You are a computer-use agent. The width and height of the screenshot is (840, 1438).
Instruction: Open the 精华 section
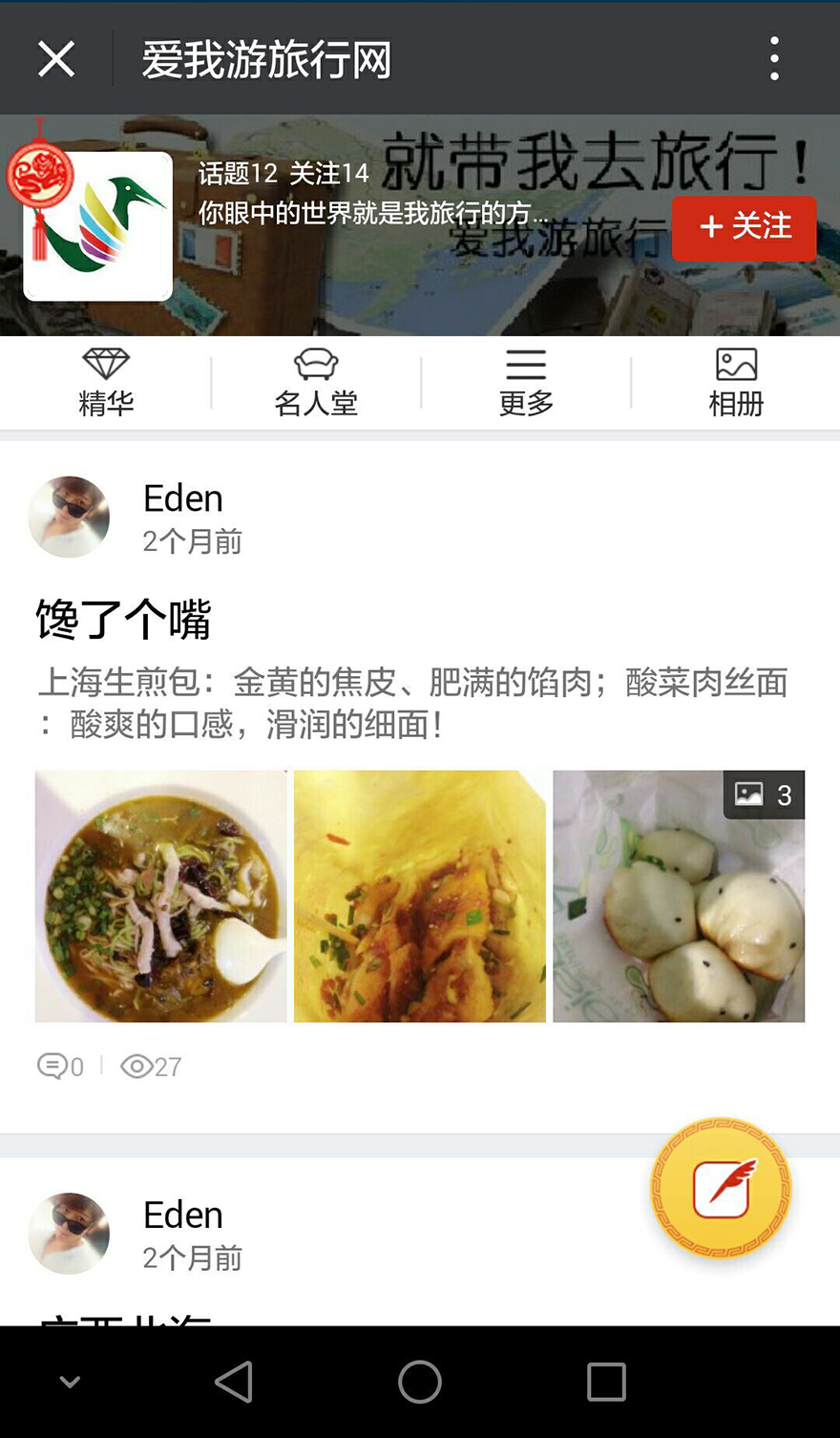click(106, 383)
